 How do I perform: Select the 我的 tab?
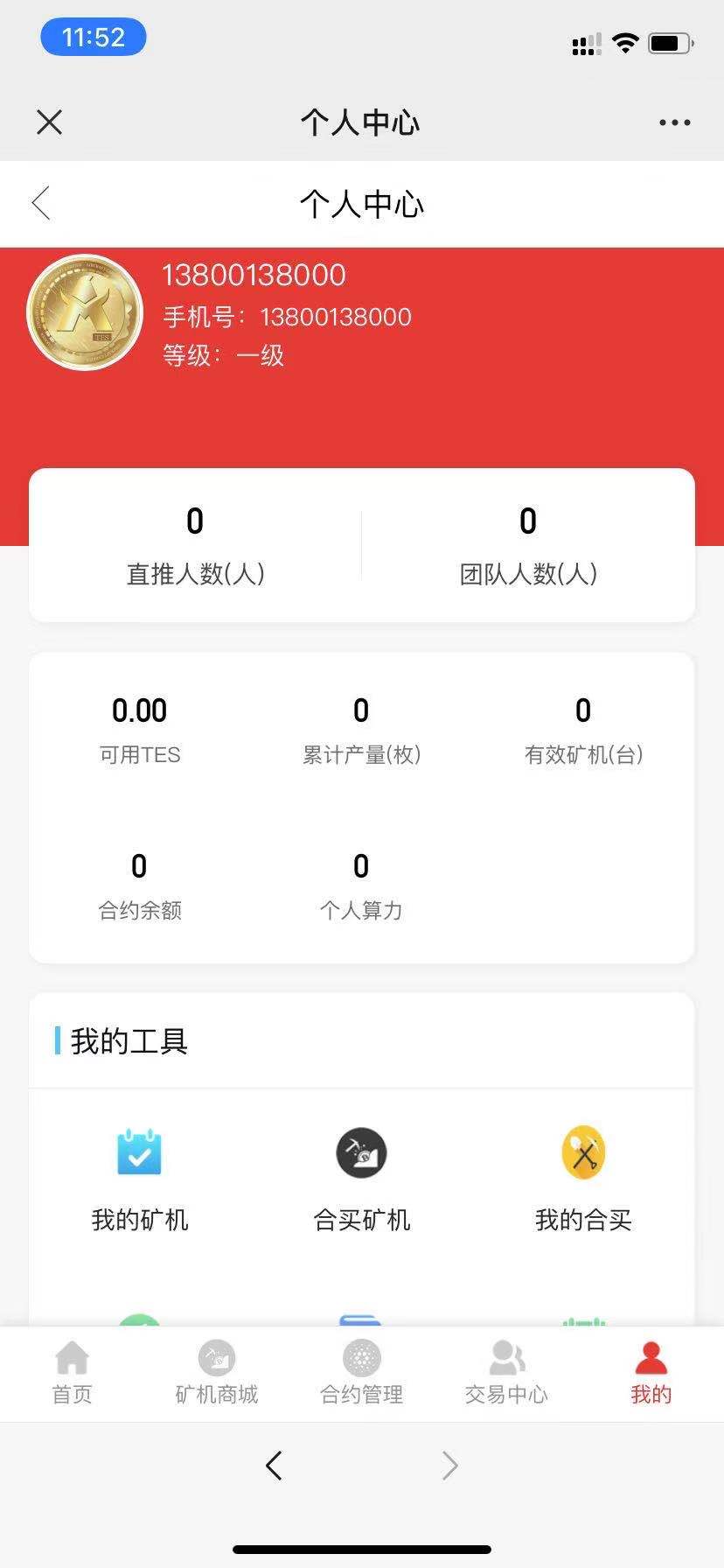(x=651, y=1373)
